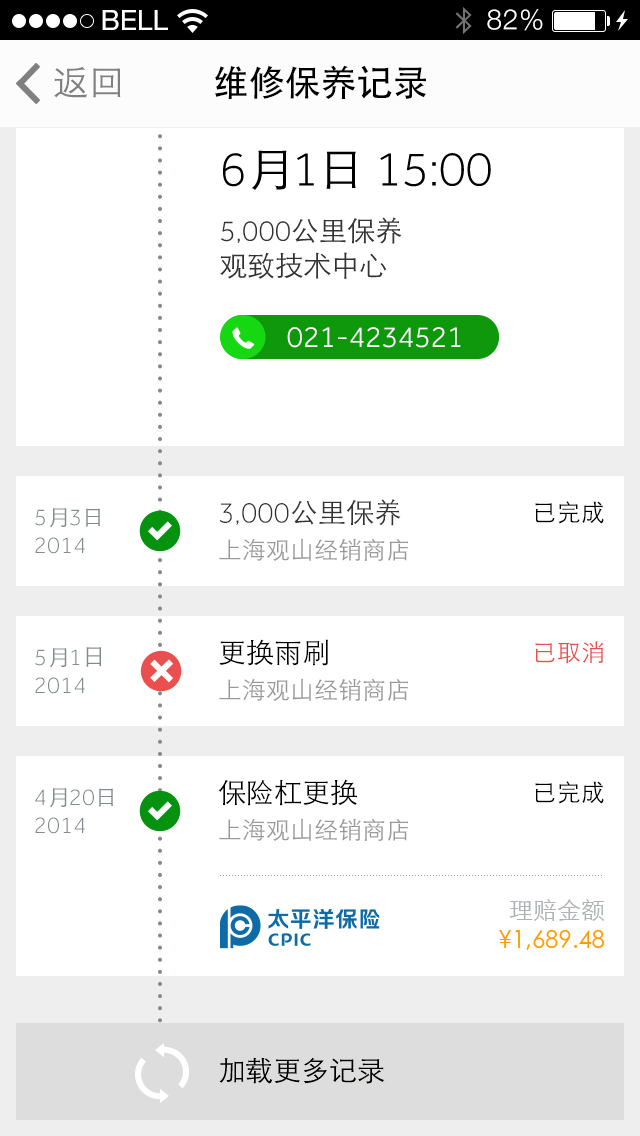Load more records with 加载更多记录
The image size is (640, 1136).
tap(320, 1072)
